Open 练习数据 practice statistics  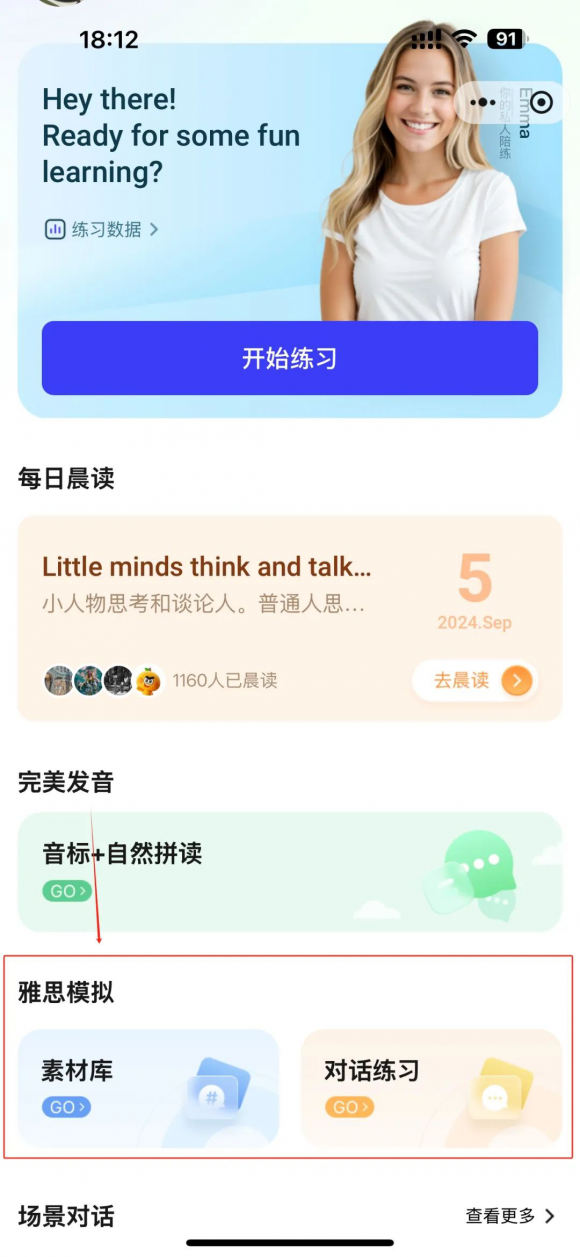(102, 229)
